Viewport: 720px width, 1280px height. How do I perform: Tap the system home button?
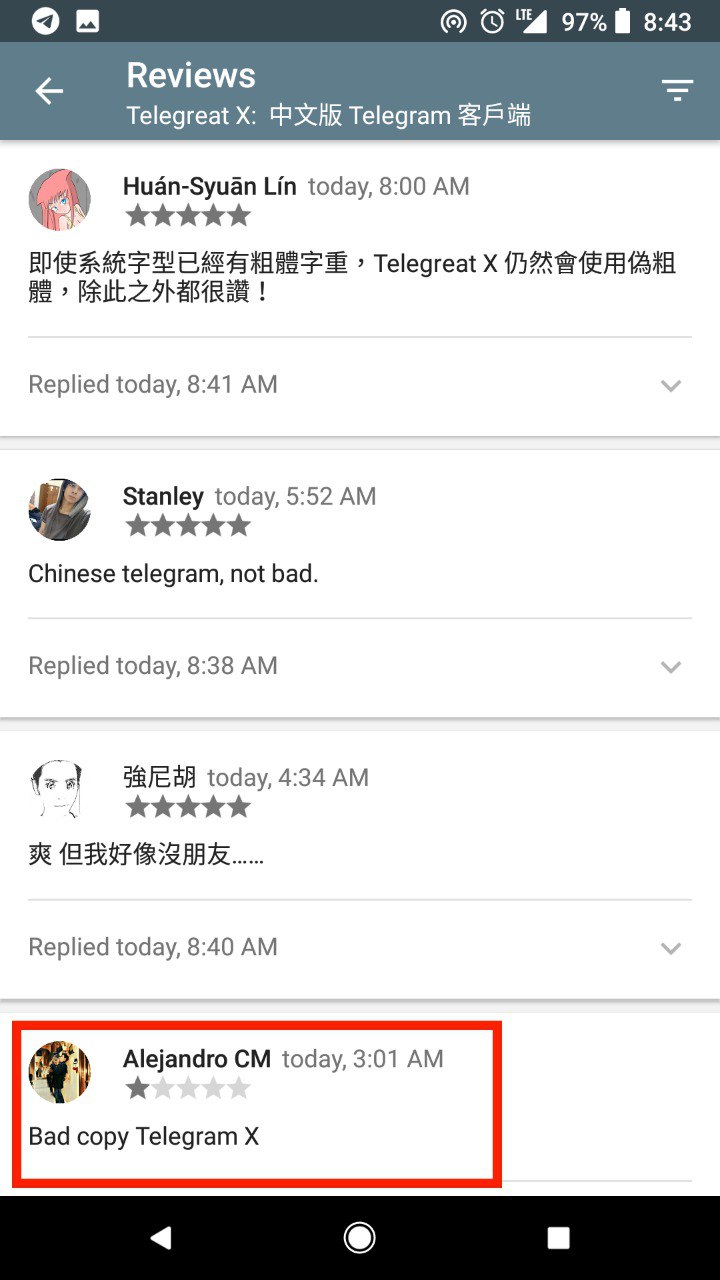coord(359,1238)
